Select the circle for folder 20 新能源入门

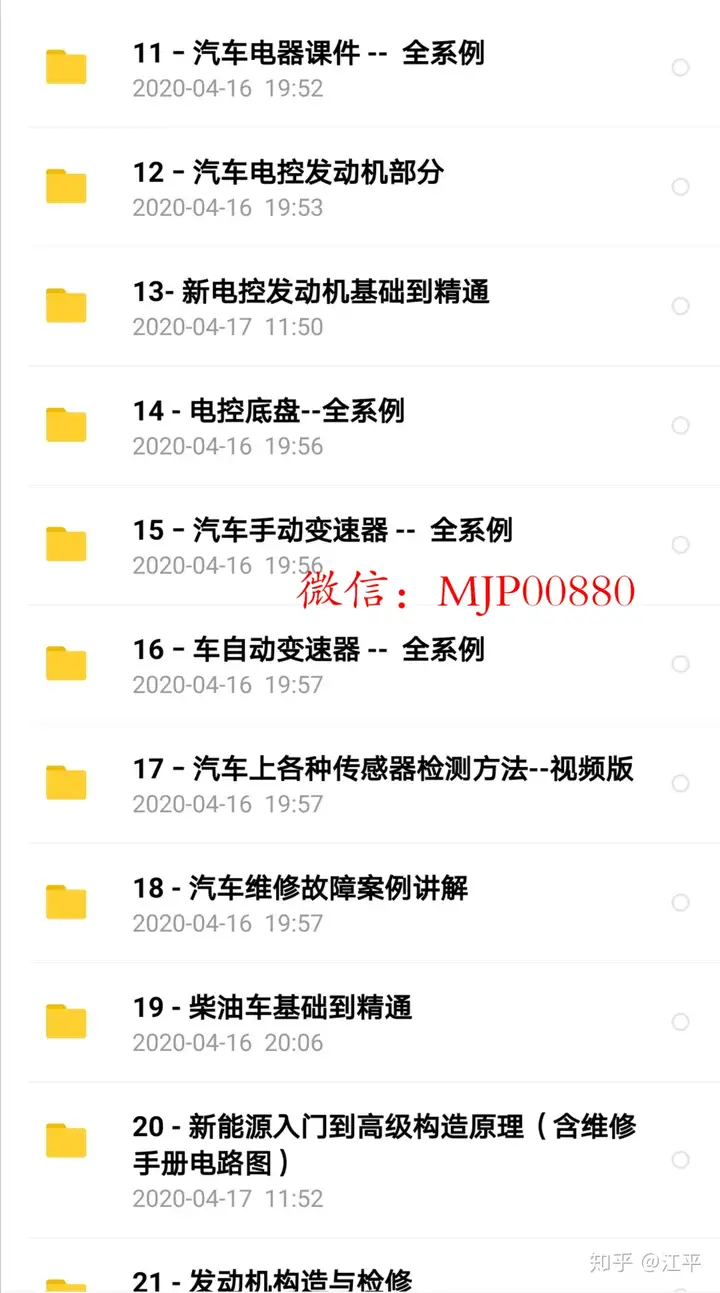[x=680, y=1160]
